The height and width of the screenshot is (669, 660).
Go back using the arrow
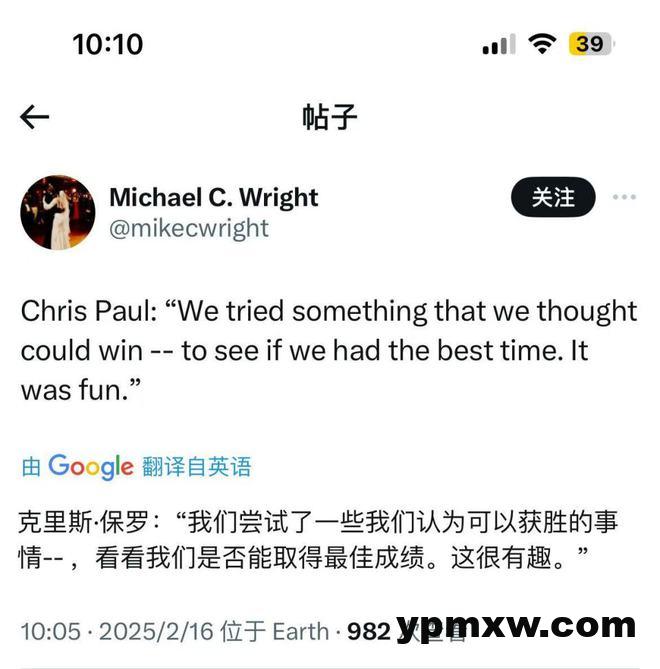tap(35, 118)
